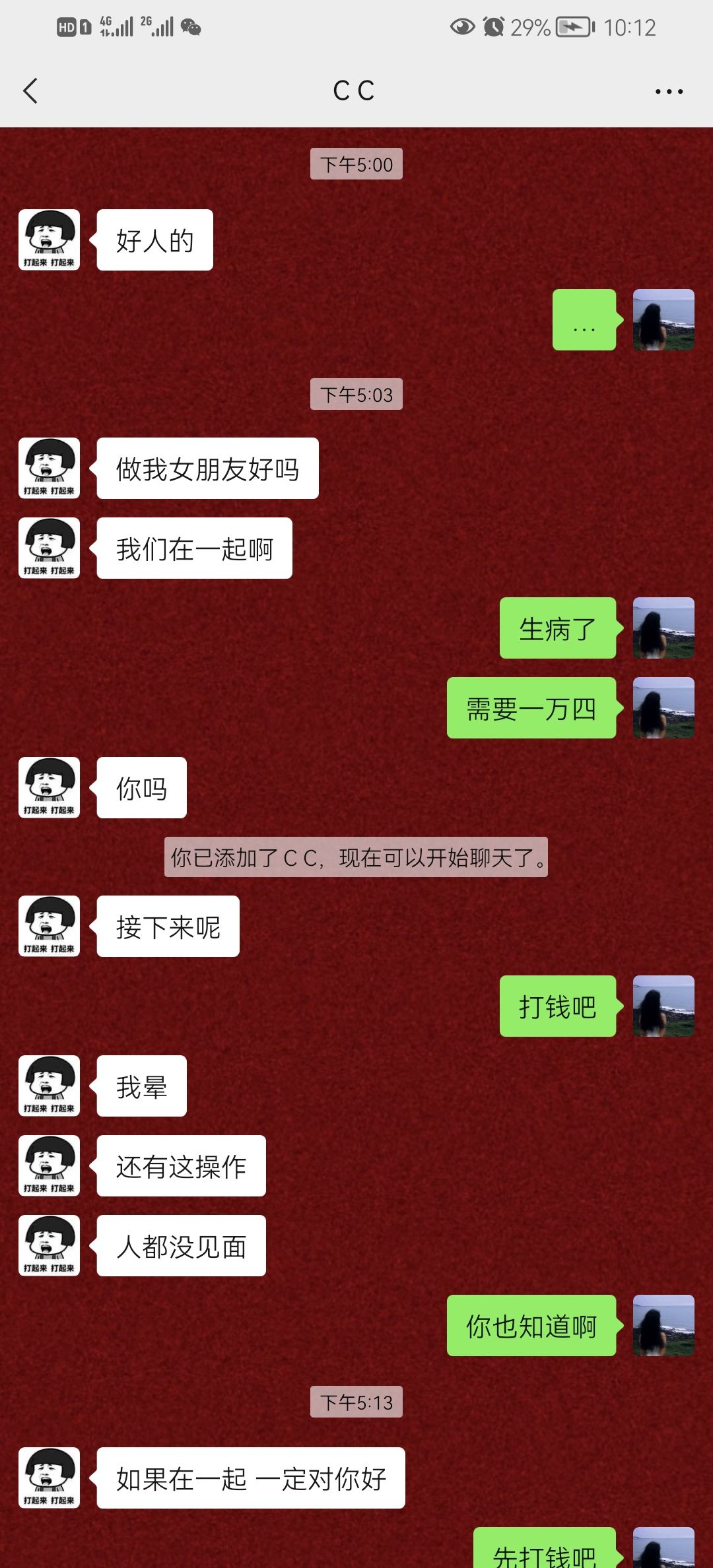Viewport: 713px width, 1568px height.
Task: Tap the 4G signal indicator
Action: [x=119, y=27]
